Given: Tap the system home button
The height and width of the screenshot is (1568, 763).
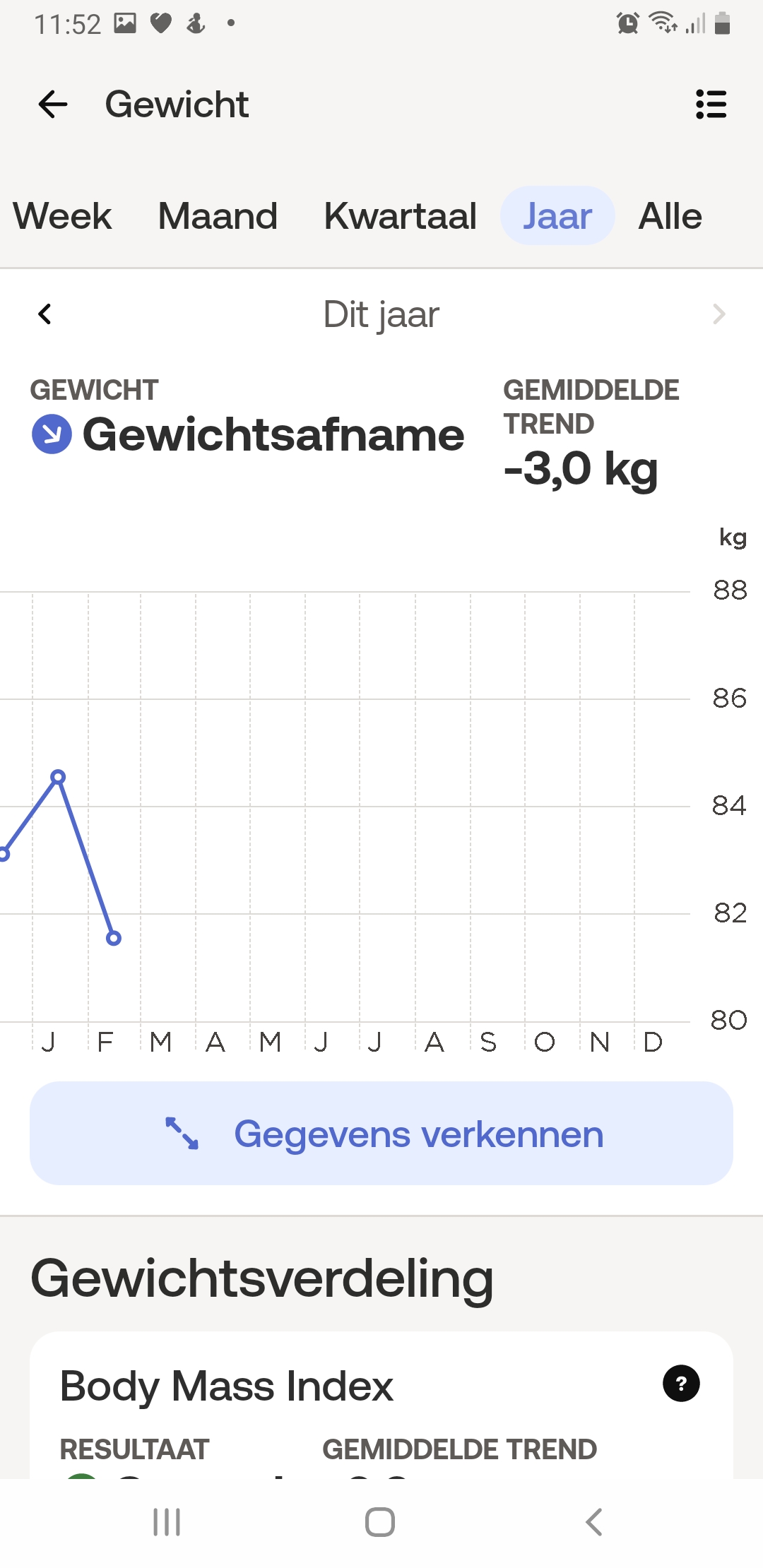Looking at the screenshot, I should point(380,1522).
